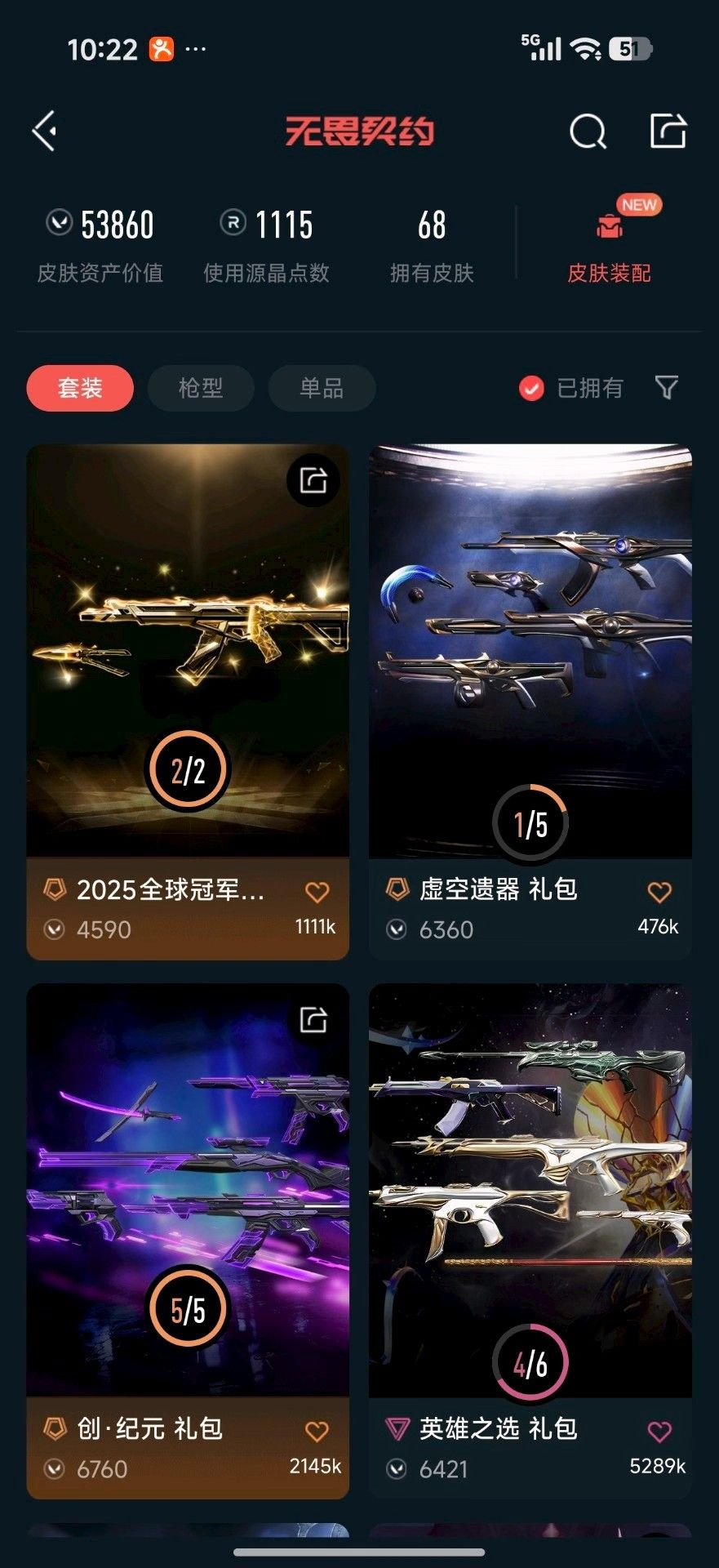Screen dimensions: 719x1568
Task: Like the 2025全球冠军 bundle
Action: coord(317,893)
